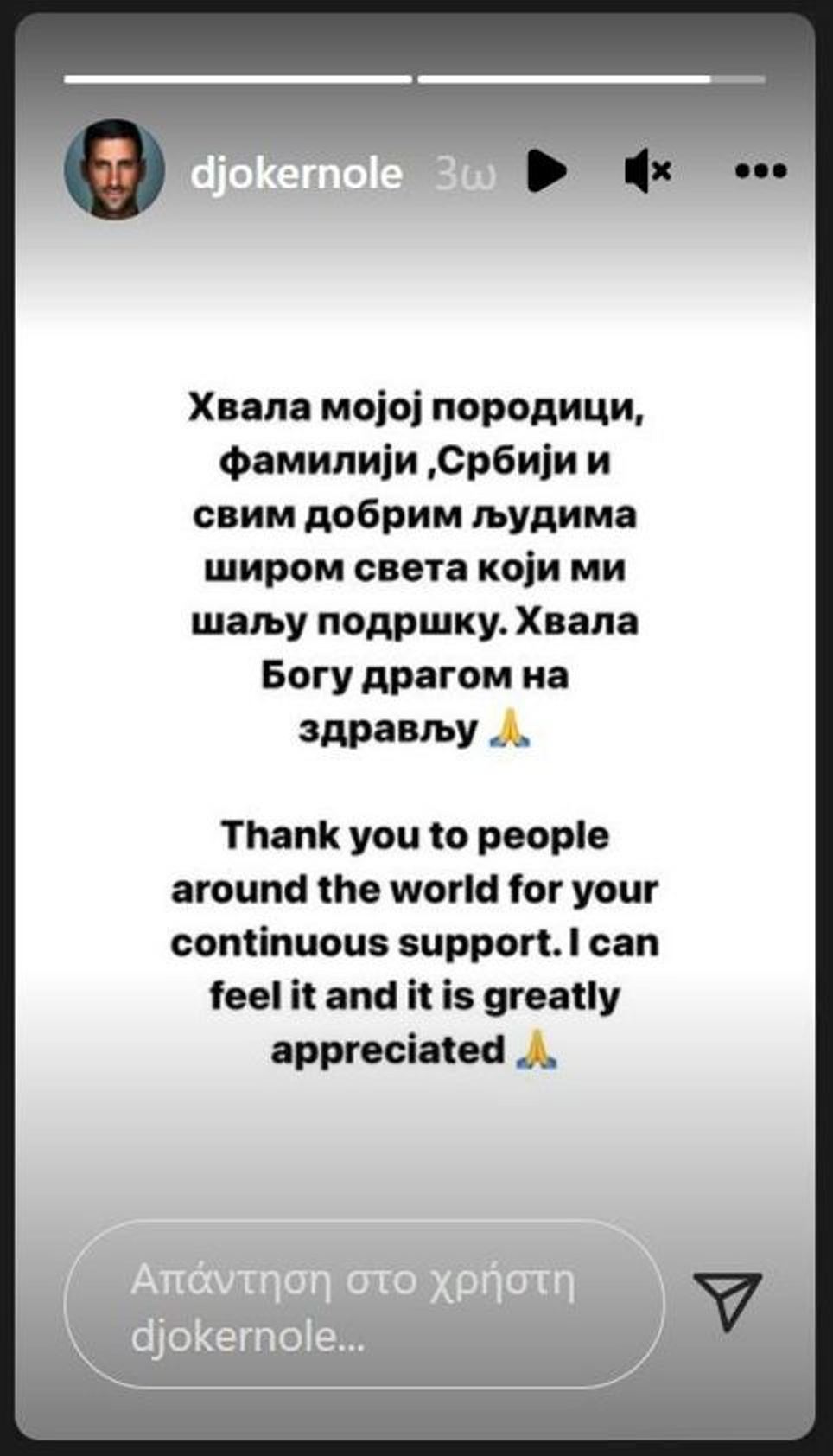Open djokernole's profile picture
This screenshot has width=833, height=1456.
[114, 170]
